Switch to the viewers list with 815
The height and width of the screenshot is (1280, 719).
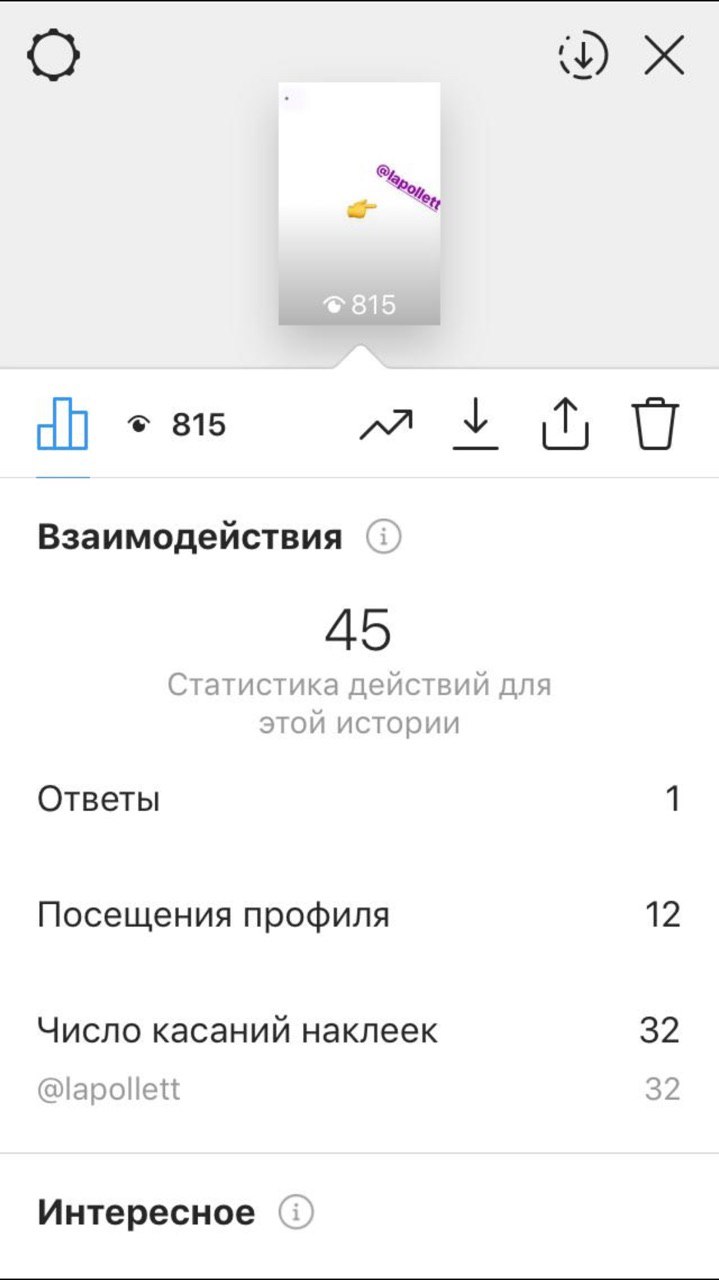(178, 425)
